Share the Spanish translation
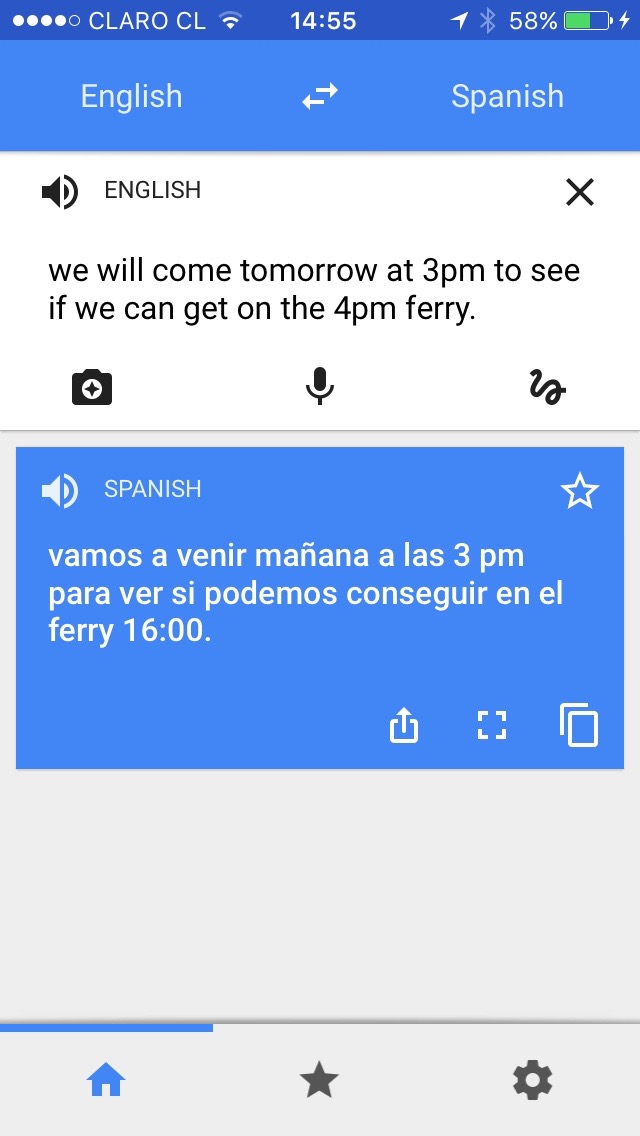Viewport: 640px width, 1136px height. click(x=403, y=725)
